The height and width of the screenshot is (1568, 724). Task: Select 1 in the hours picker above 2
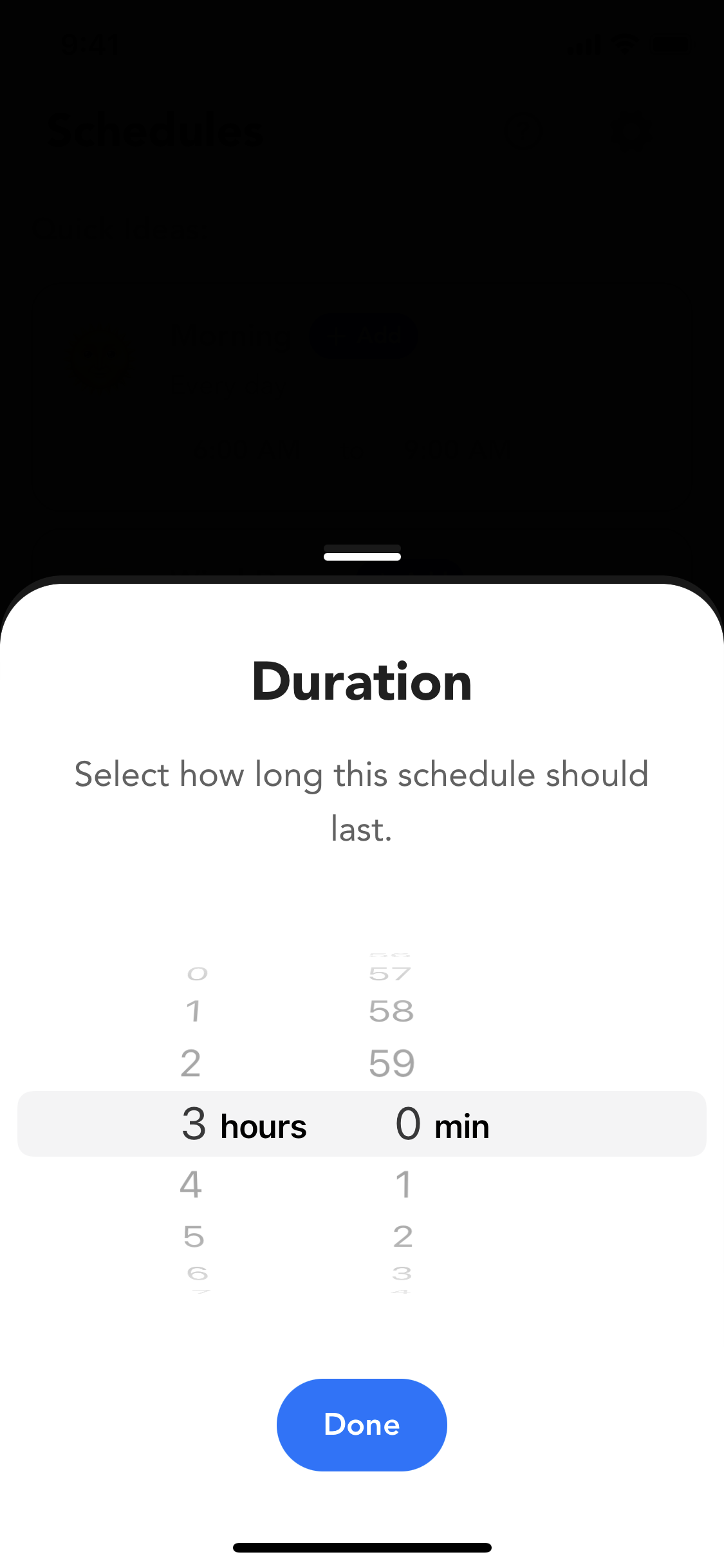click(193, 1011)
